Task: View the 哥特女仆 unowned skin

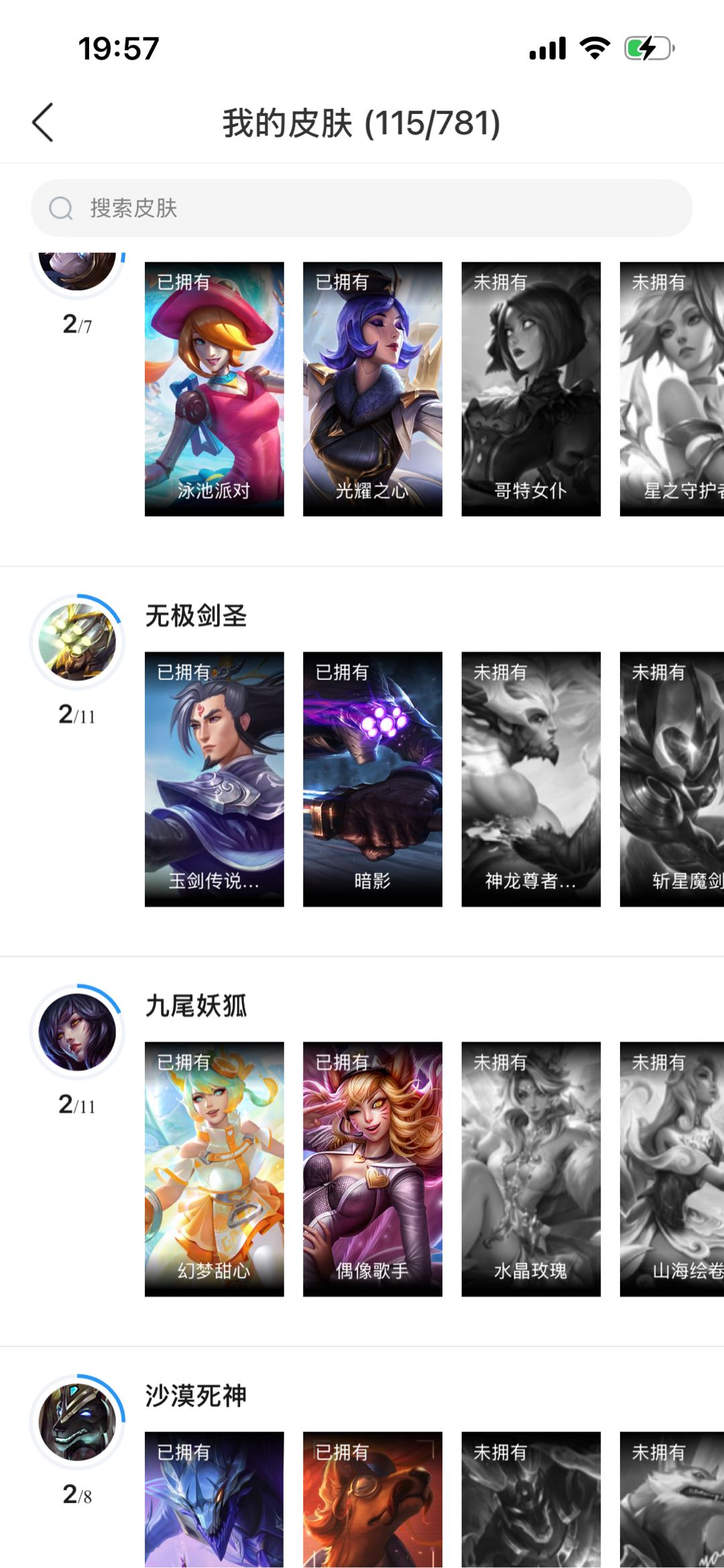Action: pyautogui.click(x=531, y=389)
